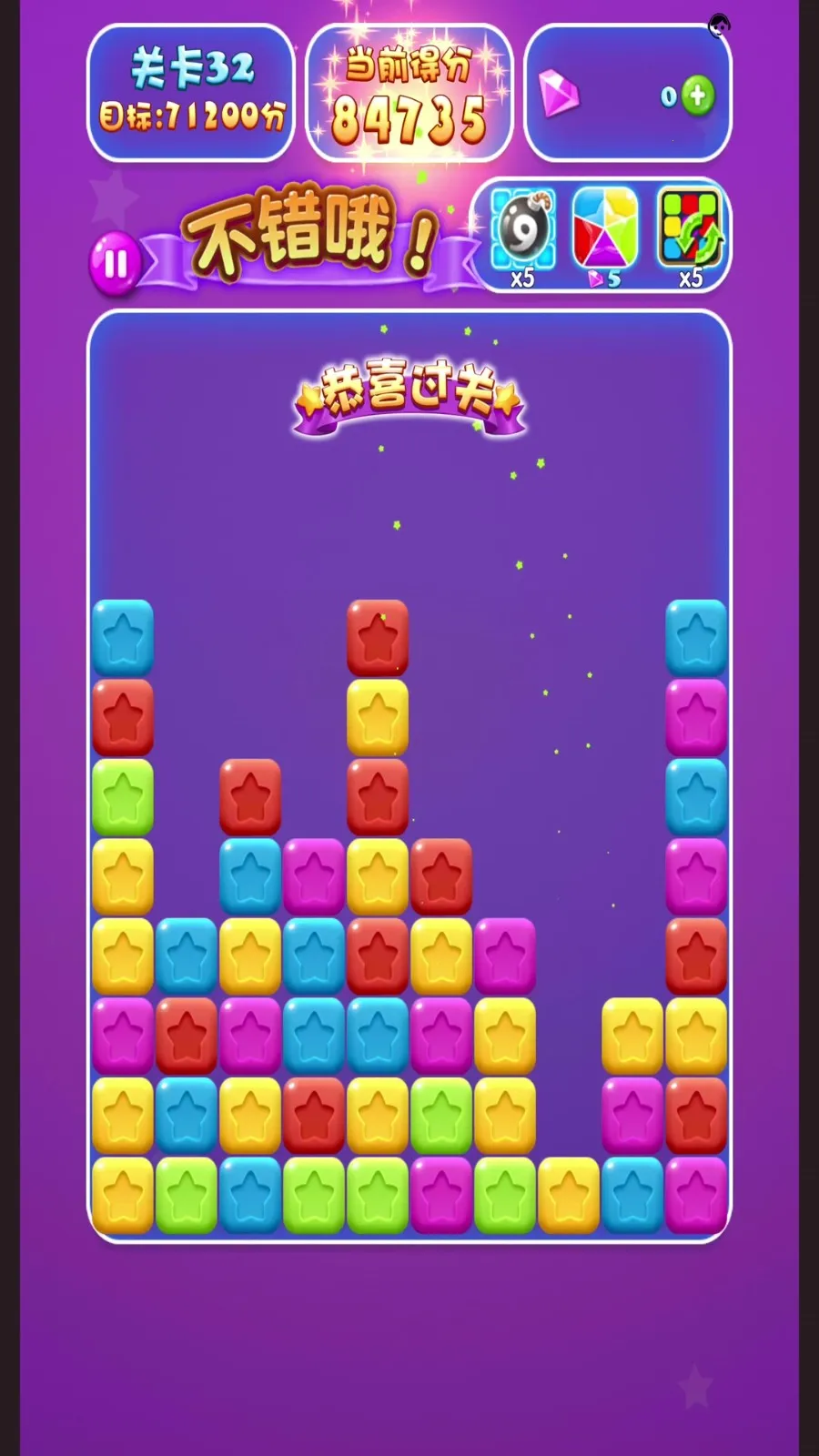The height and width of the screenshot is (1456, 819).
Task: Tap bottom-row yellow block between green and blue
Action: (569, 1194)
